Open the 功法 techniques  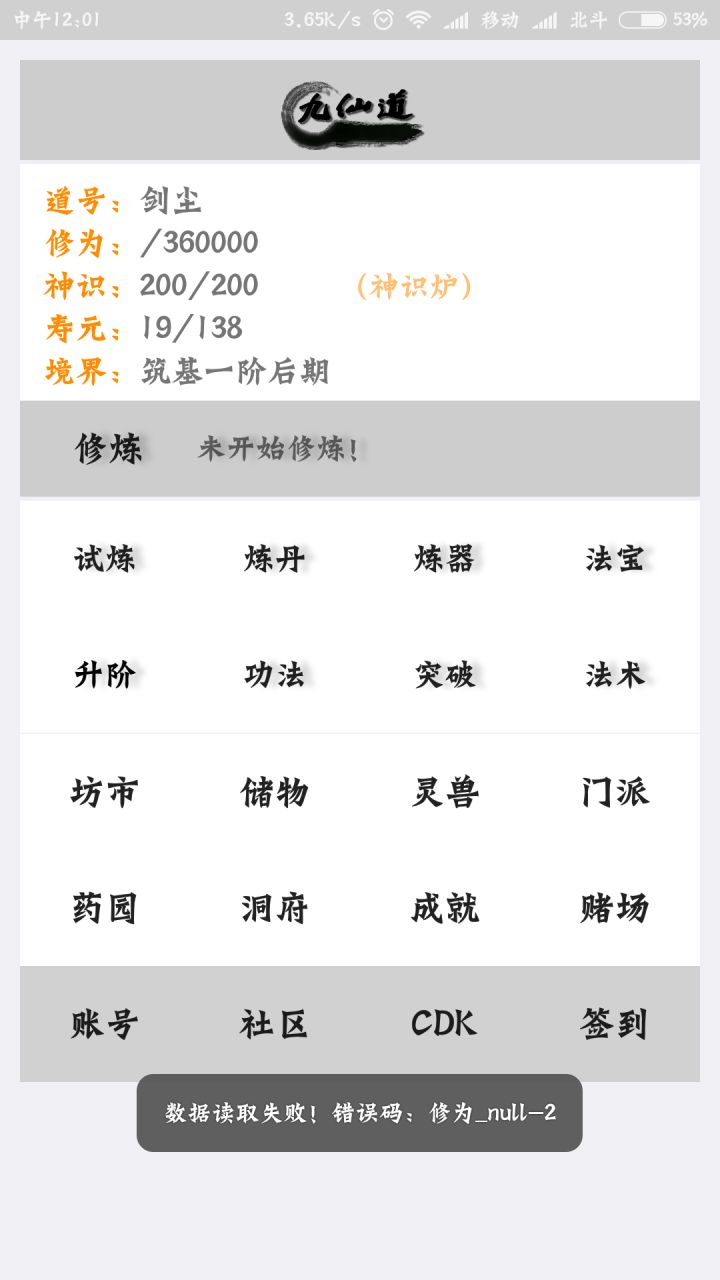(275, 675)
